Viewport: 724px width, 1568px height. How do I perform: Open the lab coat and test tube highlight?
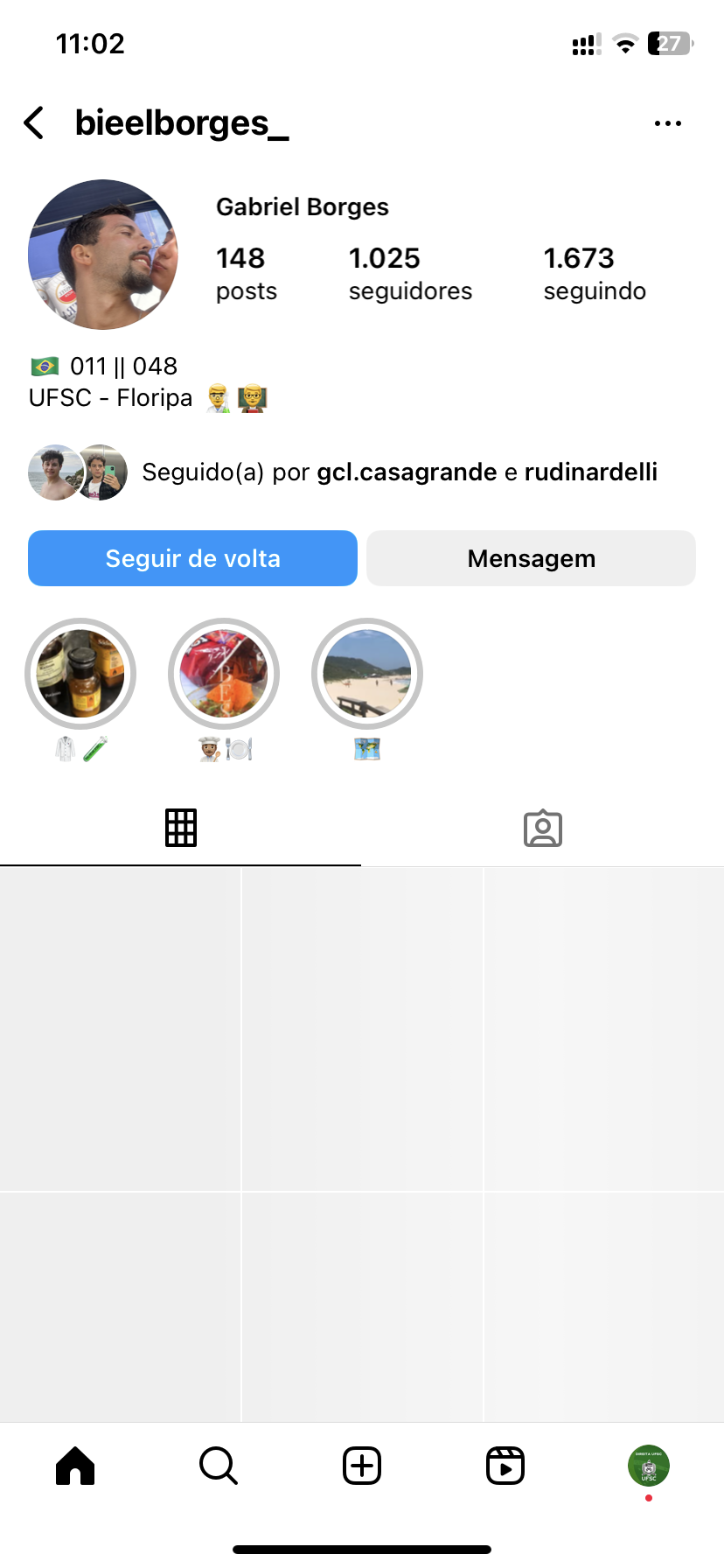point(80,675)
